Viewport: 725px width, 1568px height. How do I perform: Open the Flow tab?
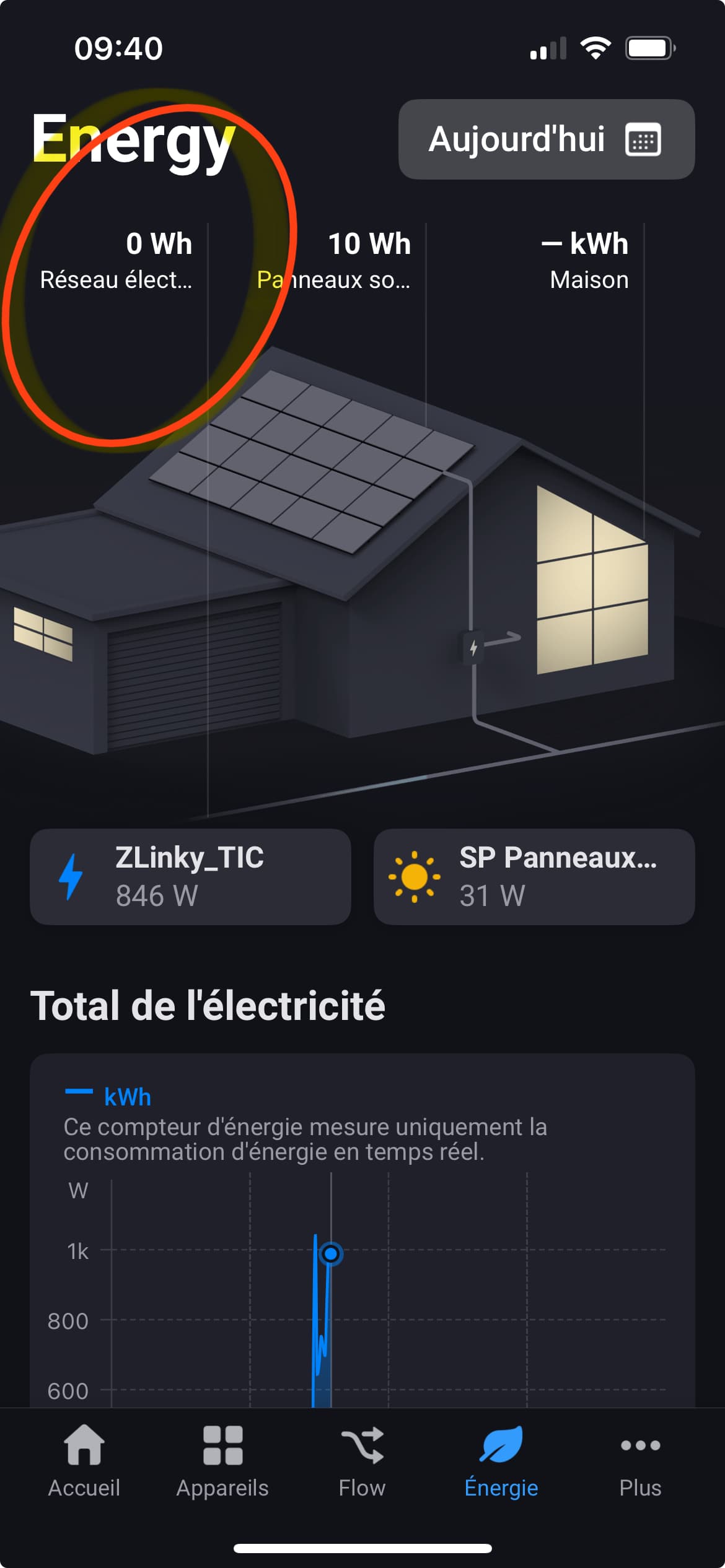tap(362, 1461)
